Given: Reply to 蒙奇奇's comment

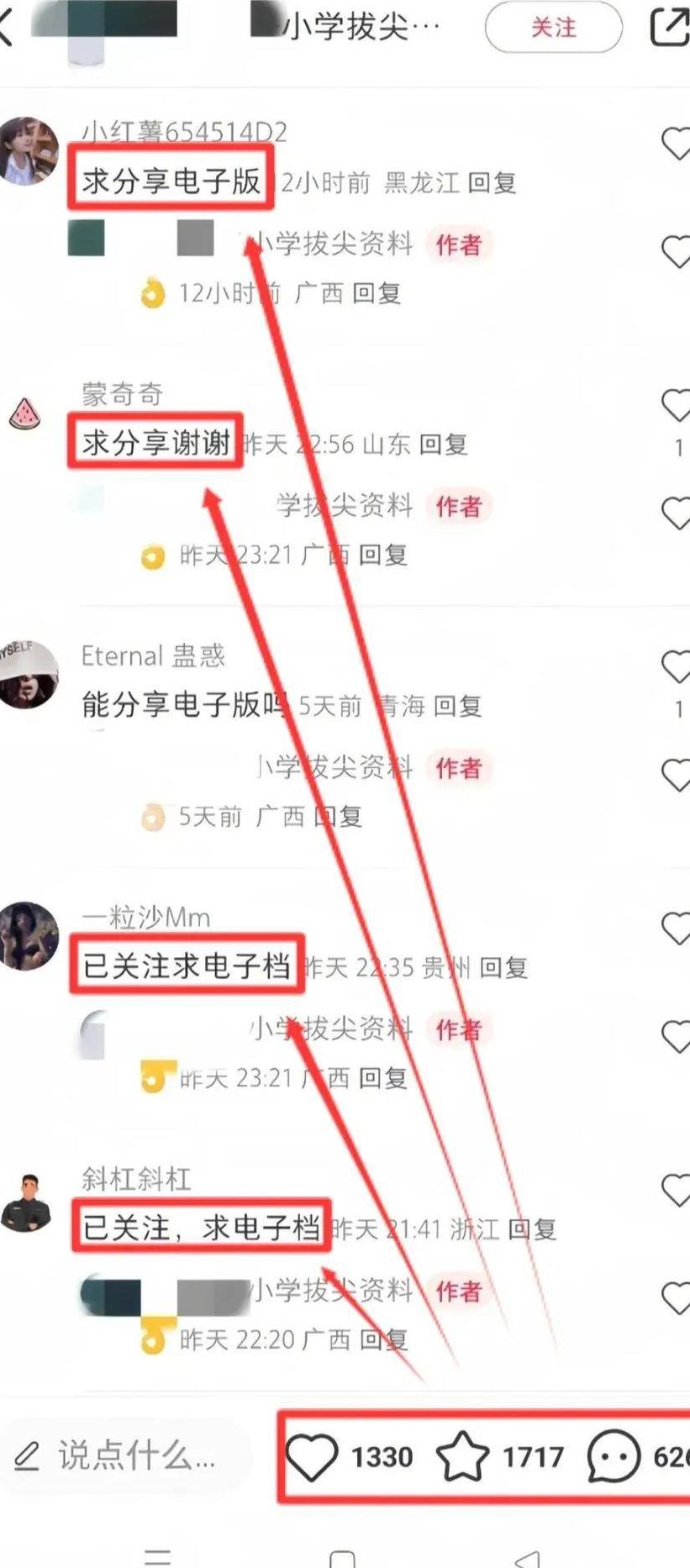Looking at the screenshot, I should pyautogui.click(x=443, y=445).
